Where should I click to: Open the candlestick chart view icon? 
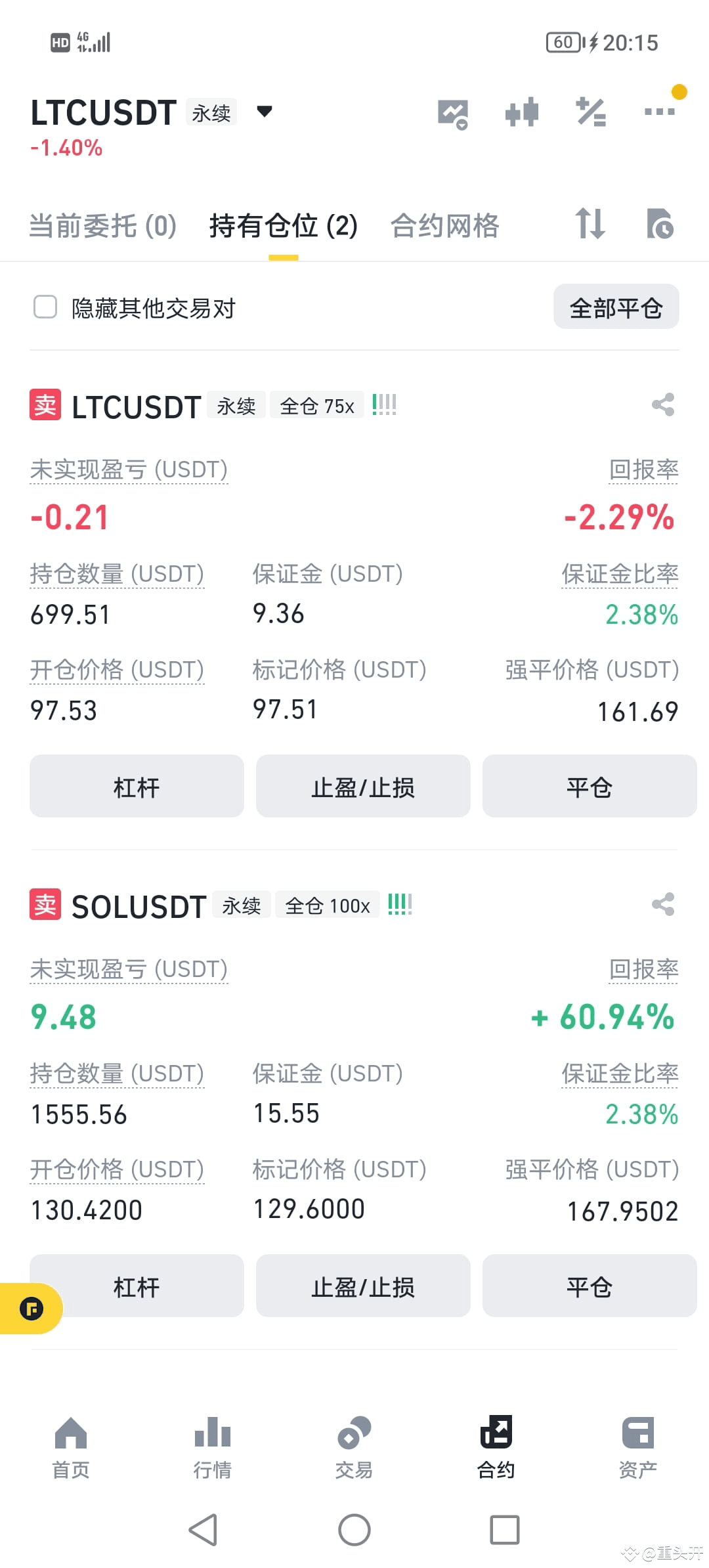[x=454, y=112]
